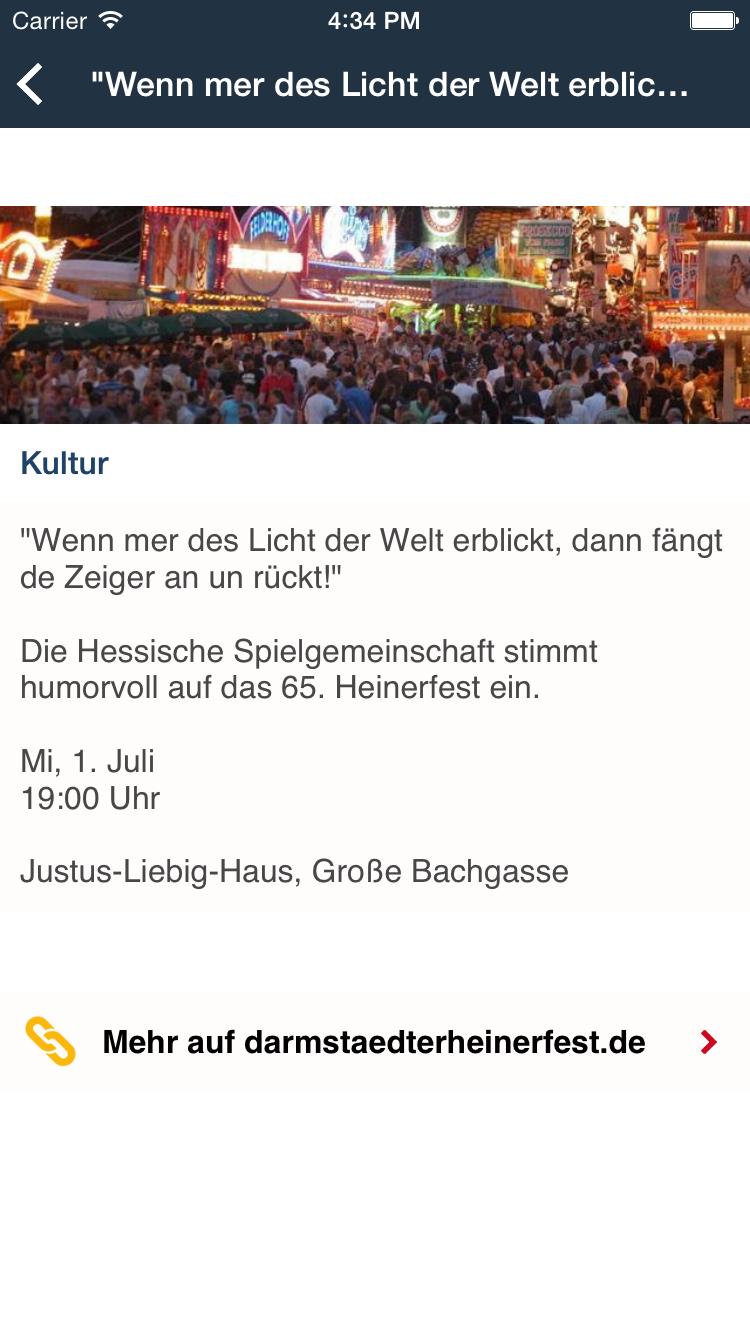Open 'Mehr auf darmstaedterheinerfest.de'
This screenshot has height=1334, width=750.
[x=374, y=1042]
